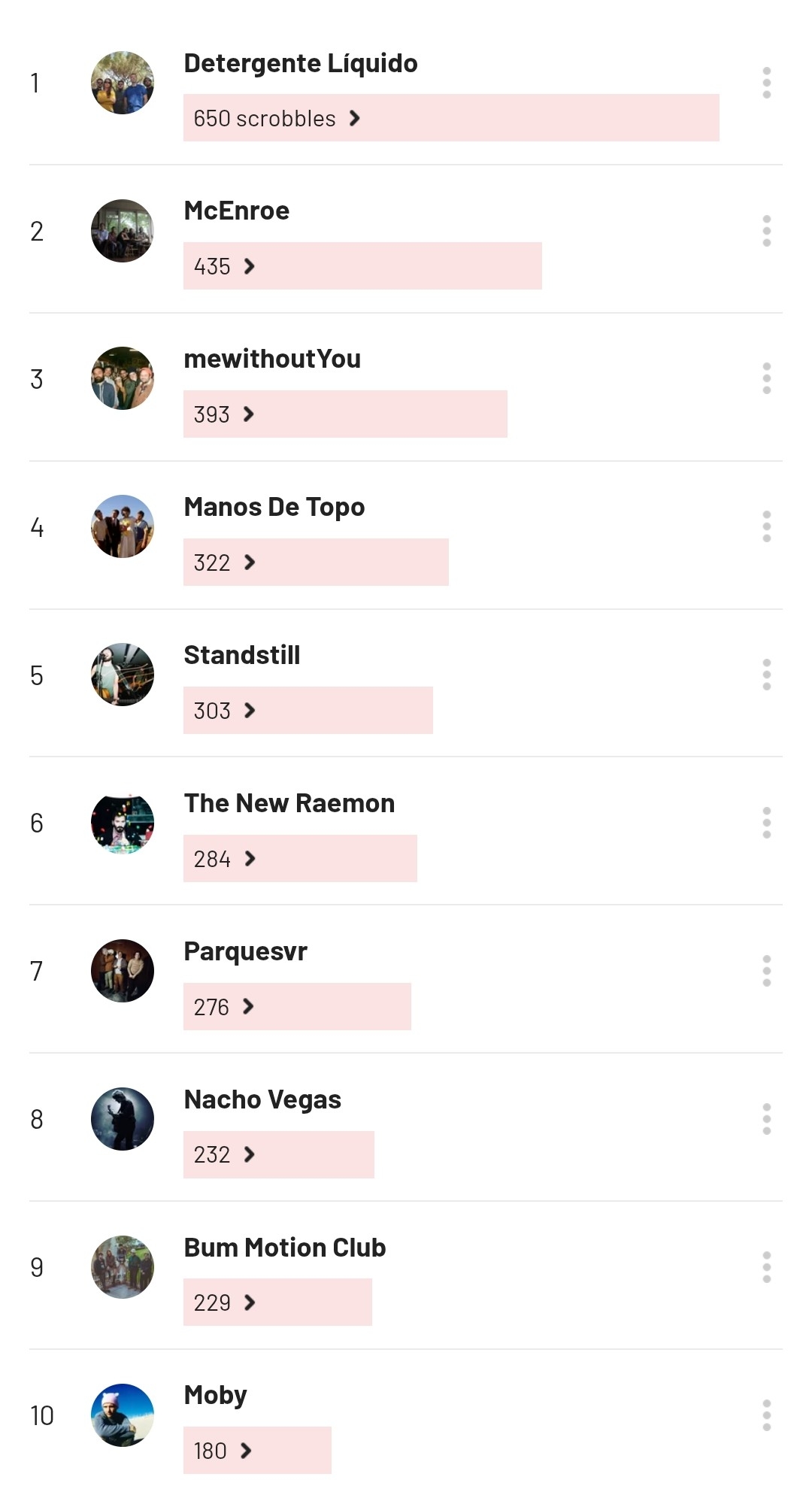Show more actions for mewithoutYou
The height and width of the screenshot is (1486, 812).
pos(766,378)
